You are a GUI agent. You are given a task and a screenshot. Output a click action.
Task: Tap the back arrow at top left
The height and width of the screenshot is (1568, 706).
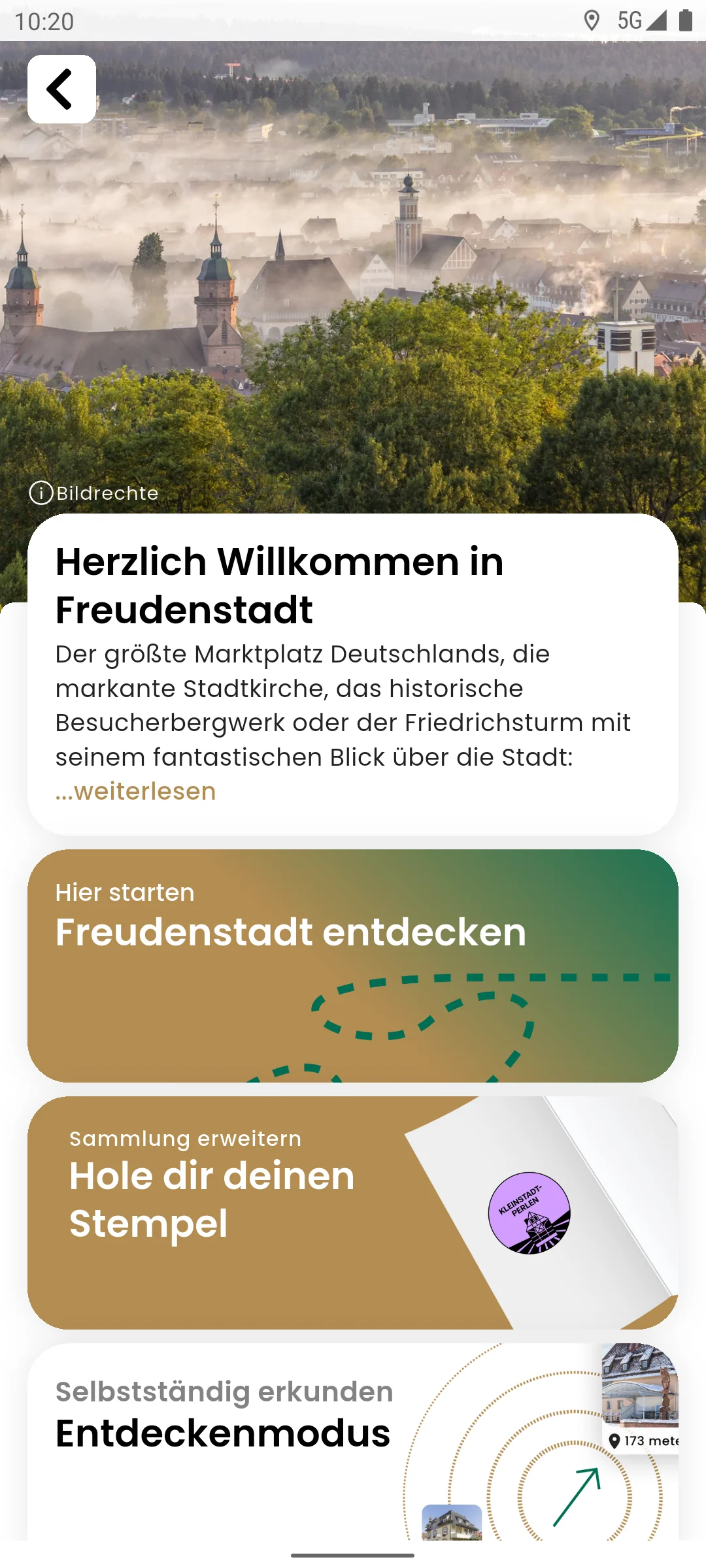61,88
